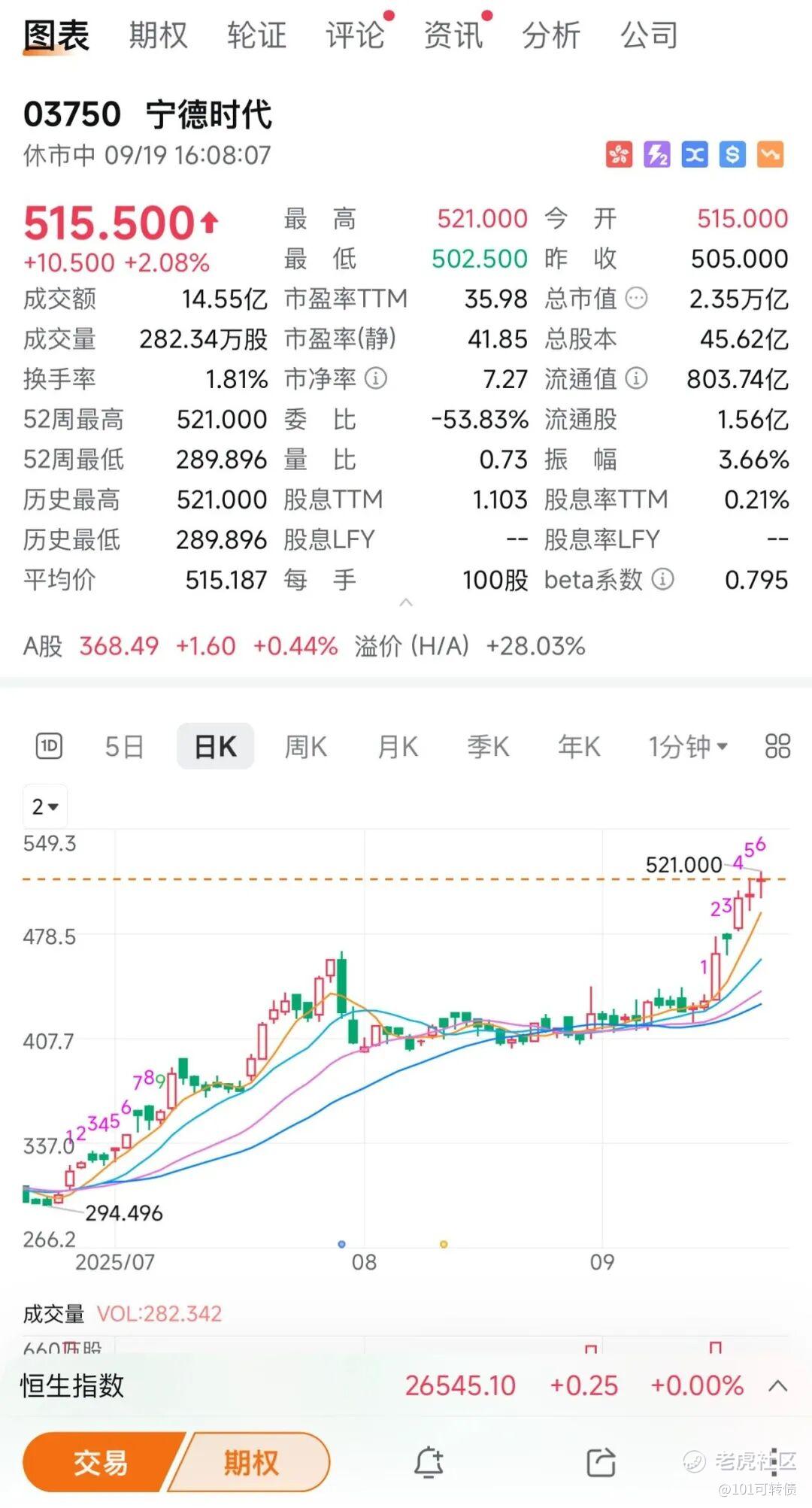The width and height of the screenshot is (812, 1508).
Task: Open the 资讯 news tab
Action: [x=453, y=35]
